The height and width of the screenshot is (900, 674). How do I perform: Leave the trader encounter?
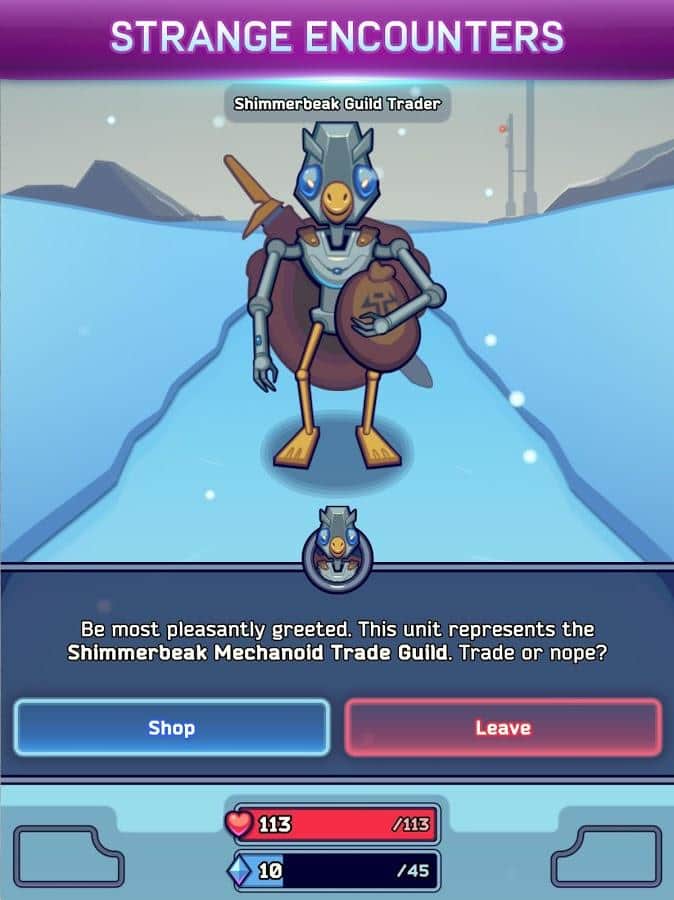(503, 727)
